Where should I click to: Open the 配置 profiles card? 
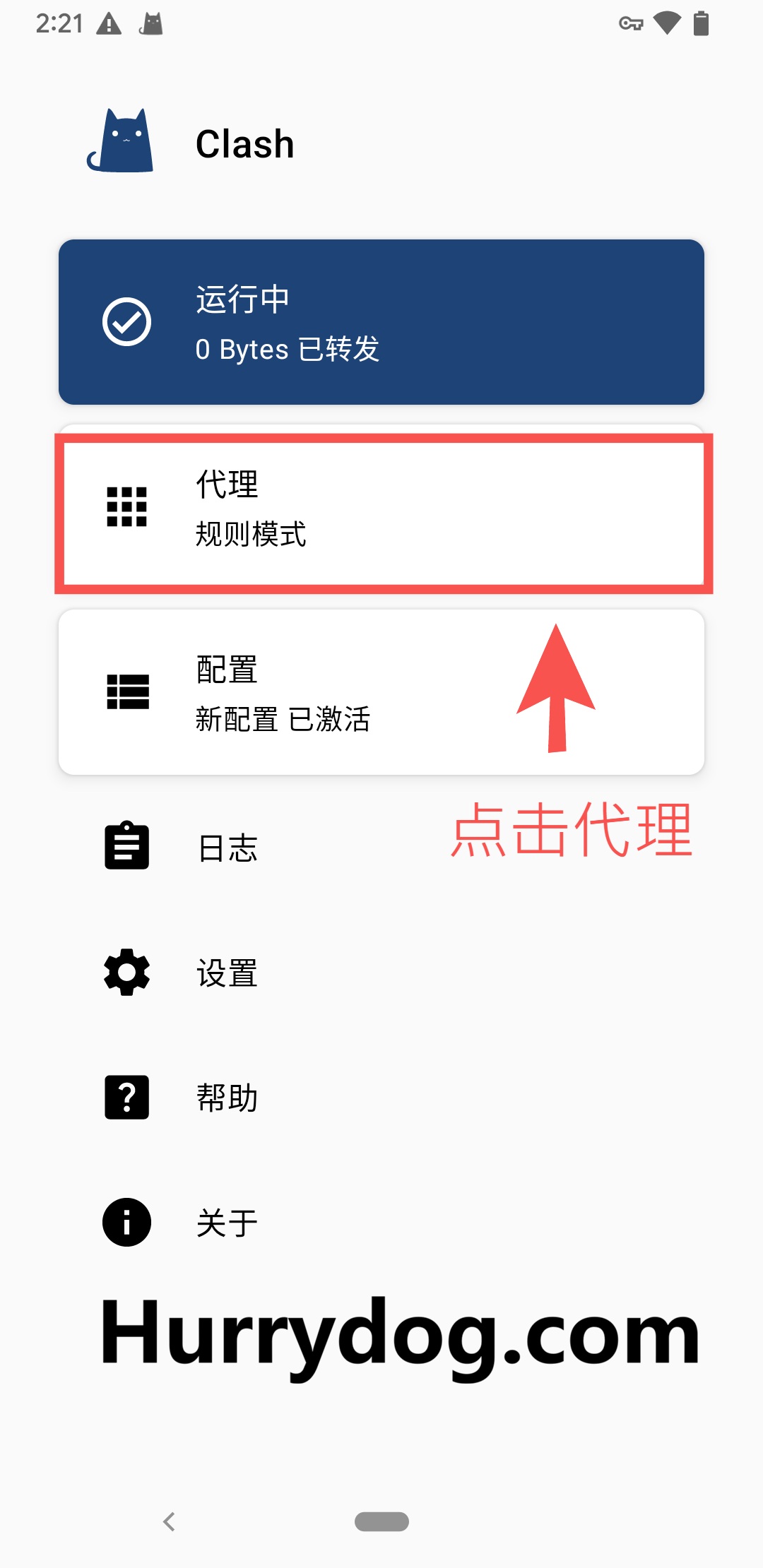pyautogui.click(x=381, y=692)
